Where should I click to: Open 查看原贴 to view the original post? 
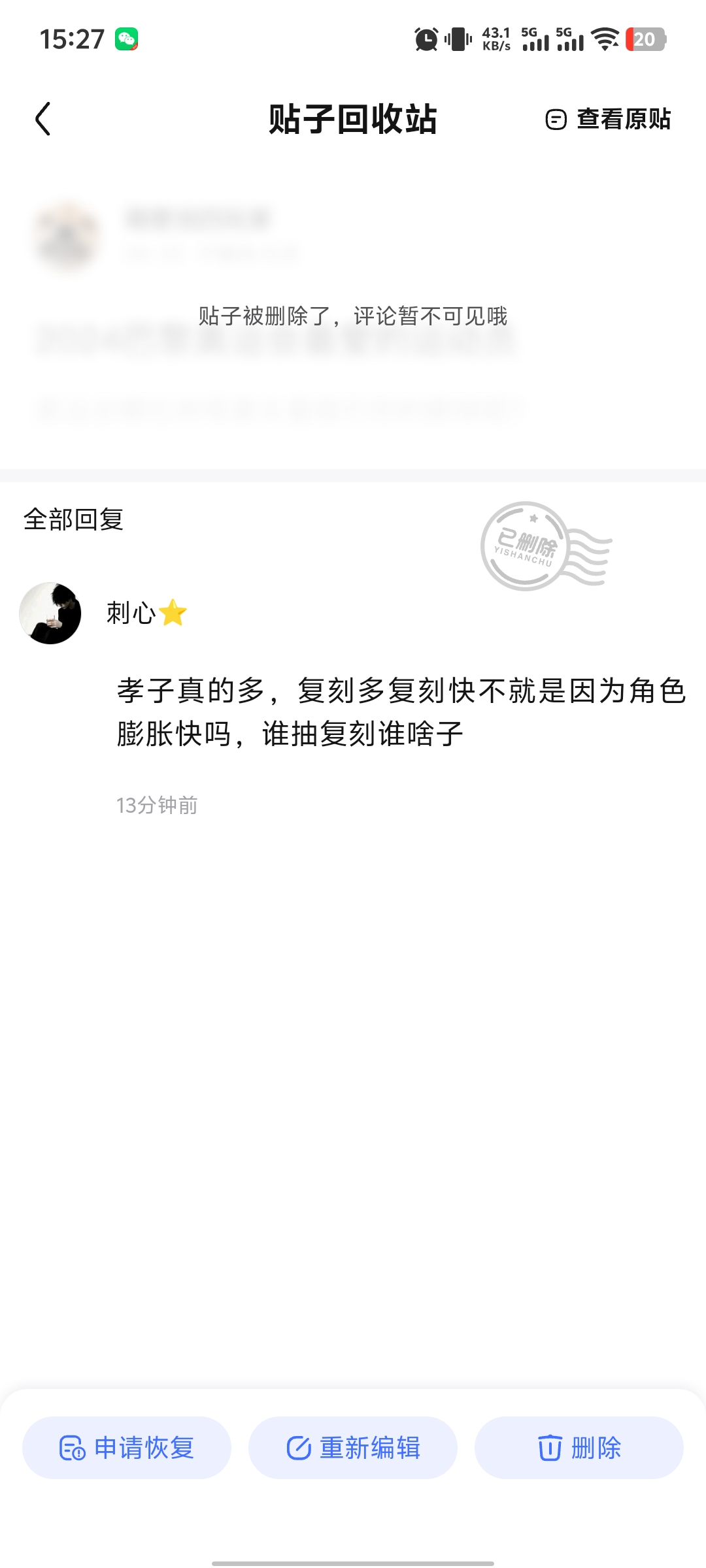pos(608,120)
